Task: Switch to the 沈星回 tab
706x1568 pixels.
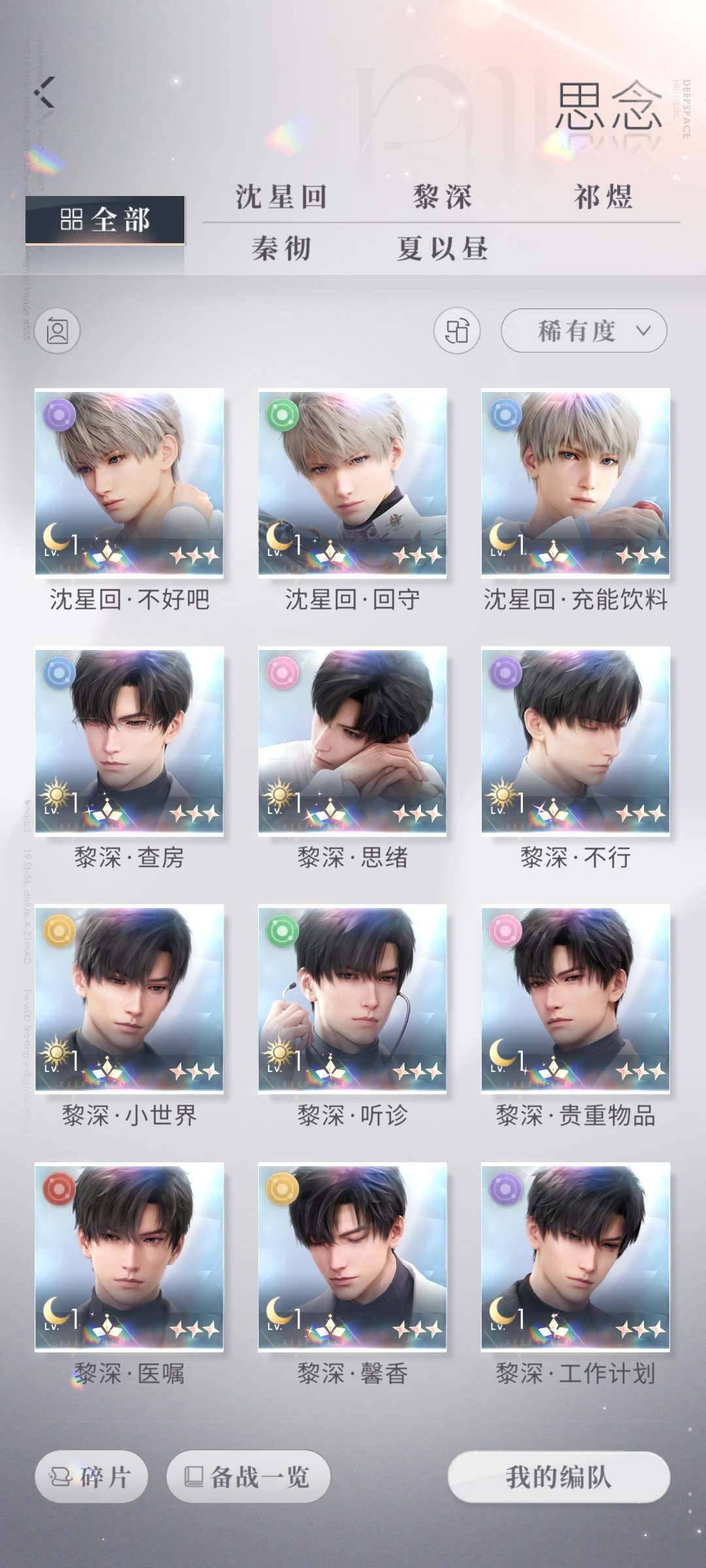Action: pos(281,197)
